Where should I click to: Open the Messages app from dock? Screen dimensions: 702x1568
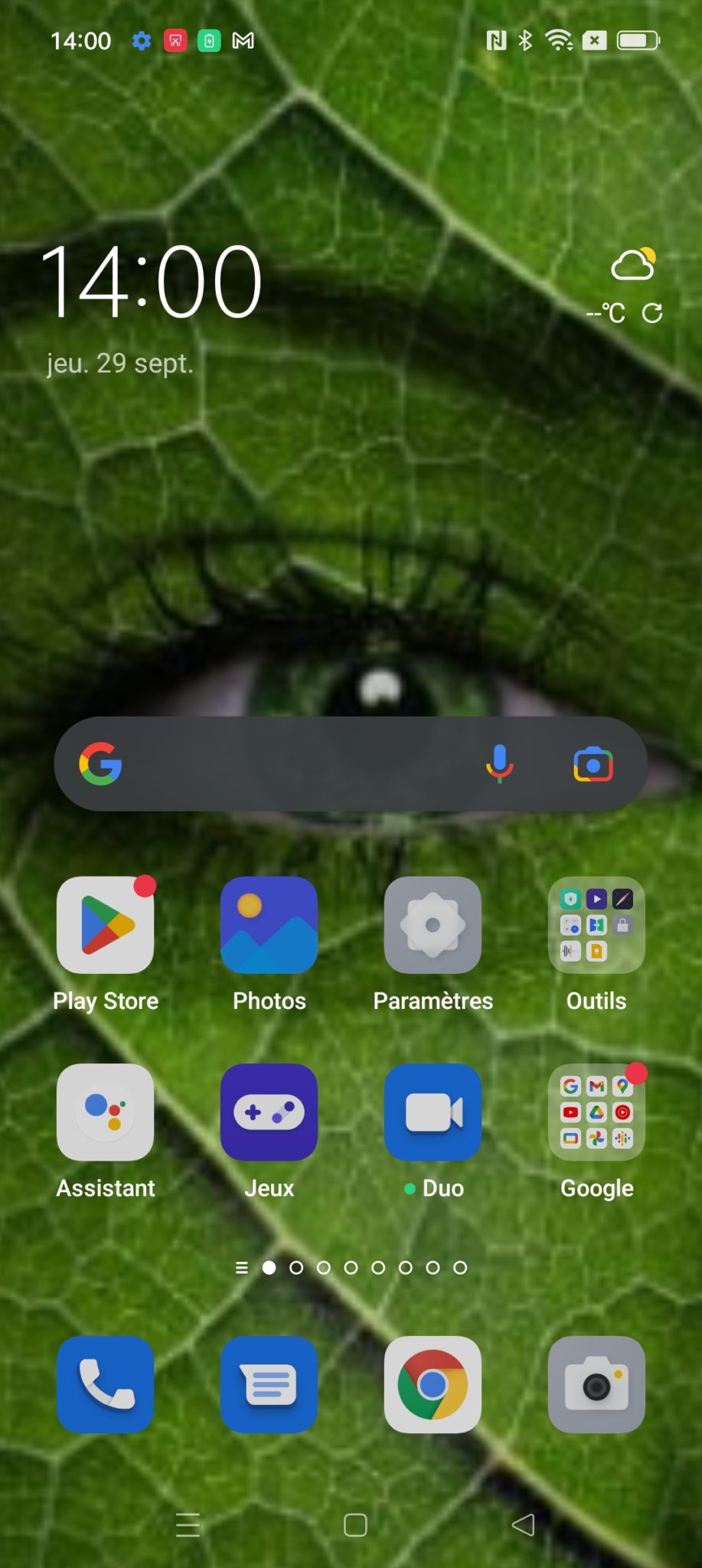coord(269,1384)
